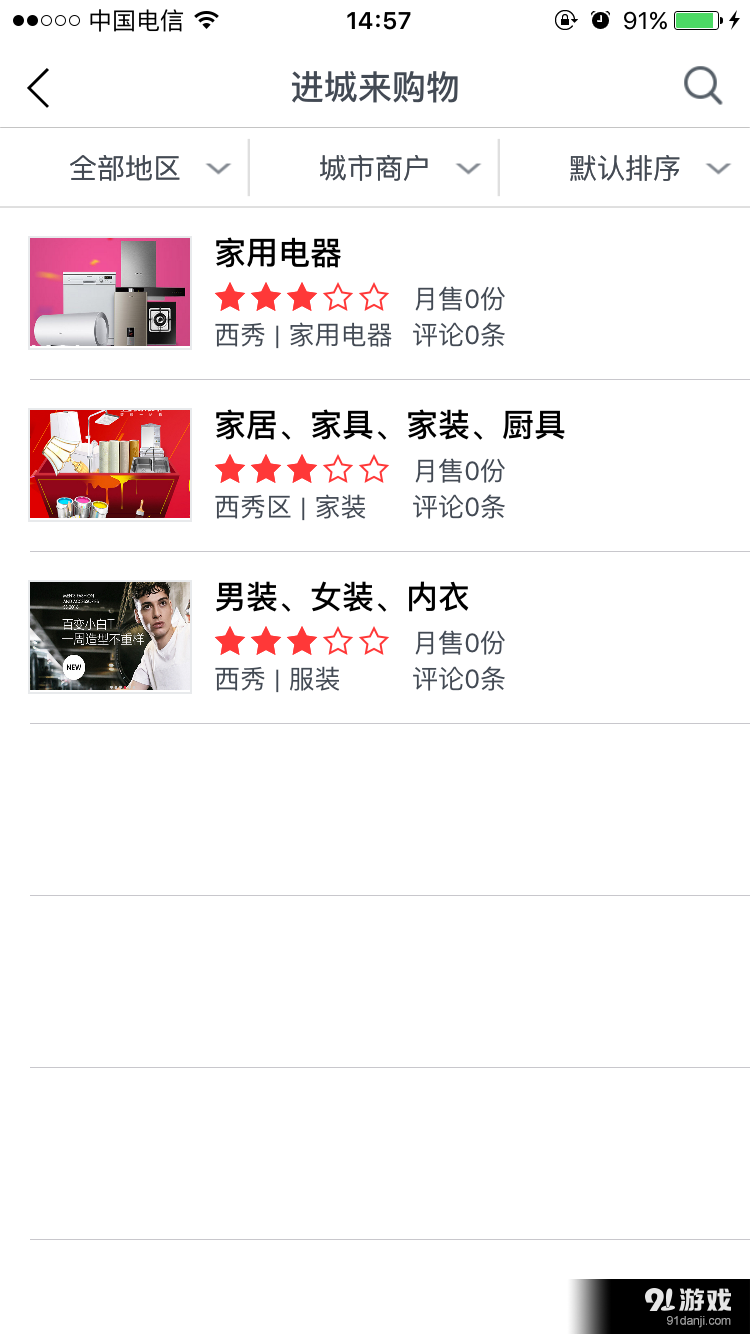Tap the back arrow to return
This screenshot has height=1334, width=750.
[x=38, y=88]
